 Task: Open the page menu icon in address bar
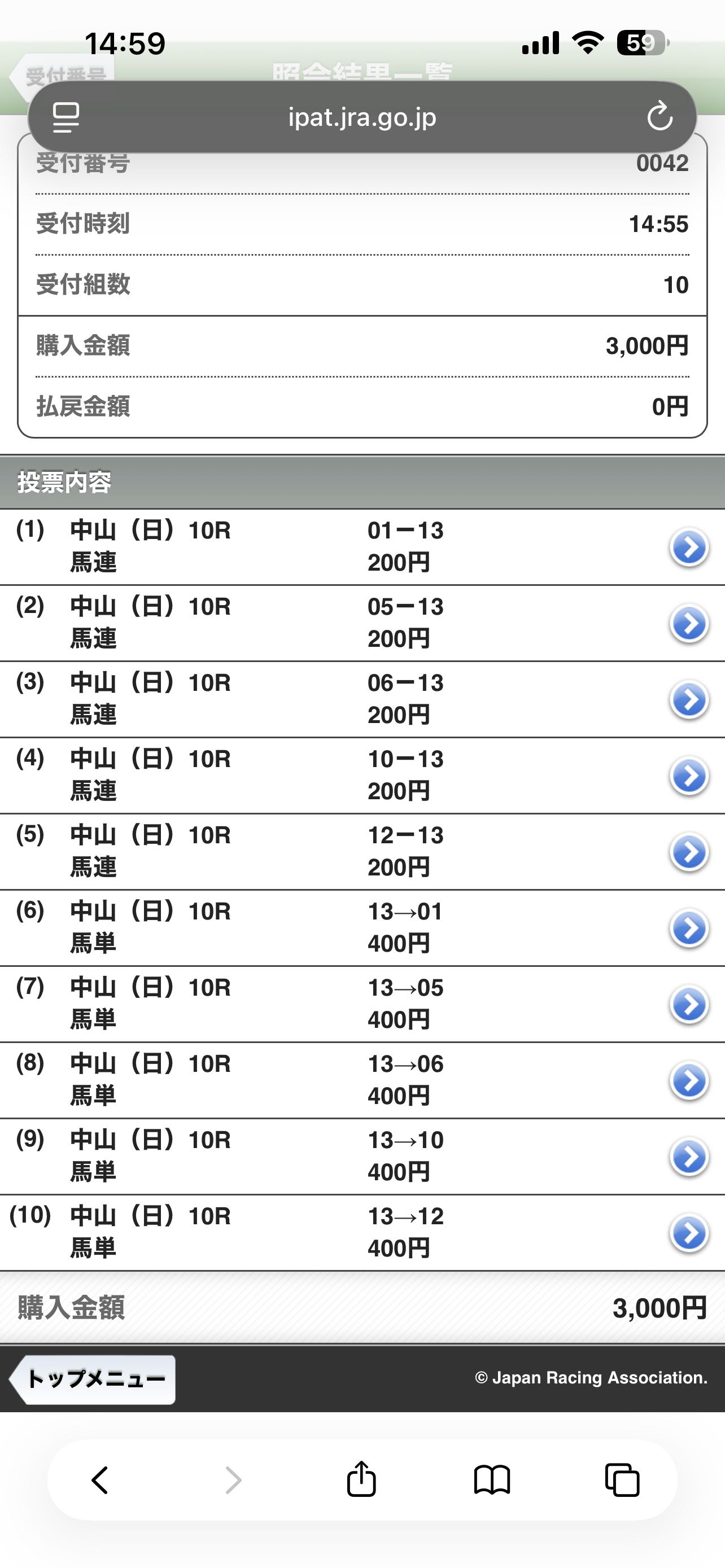point(65,117)
